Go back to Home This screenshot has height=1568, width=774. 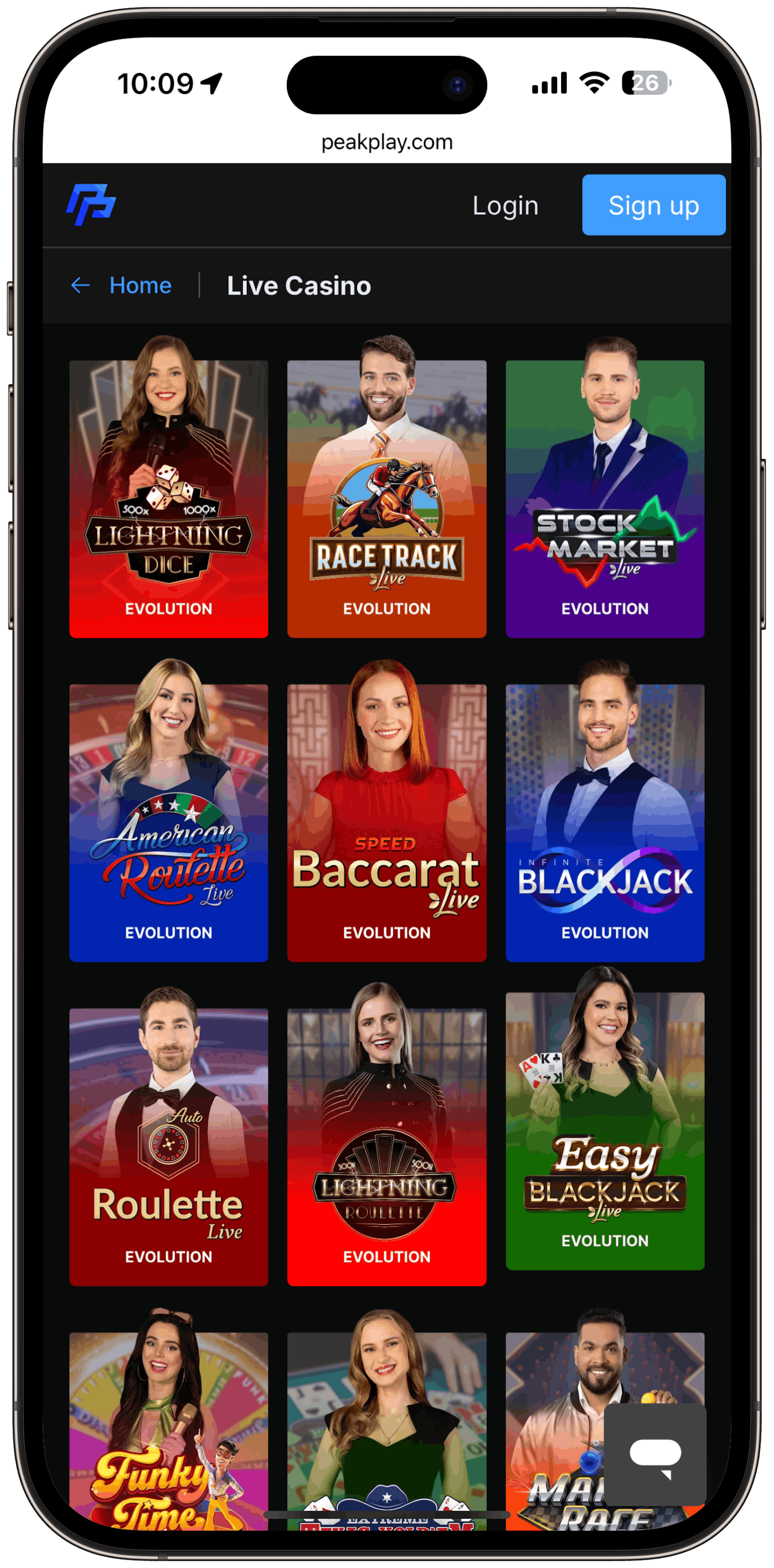pos(122,286)
